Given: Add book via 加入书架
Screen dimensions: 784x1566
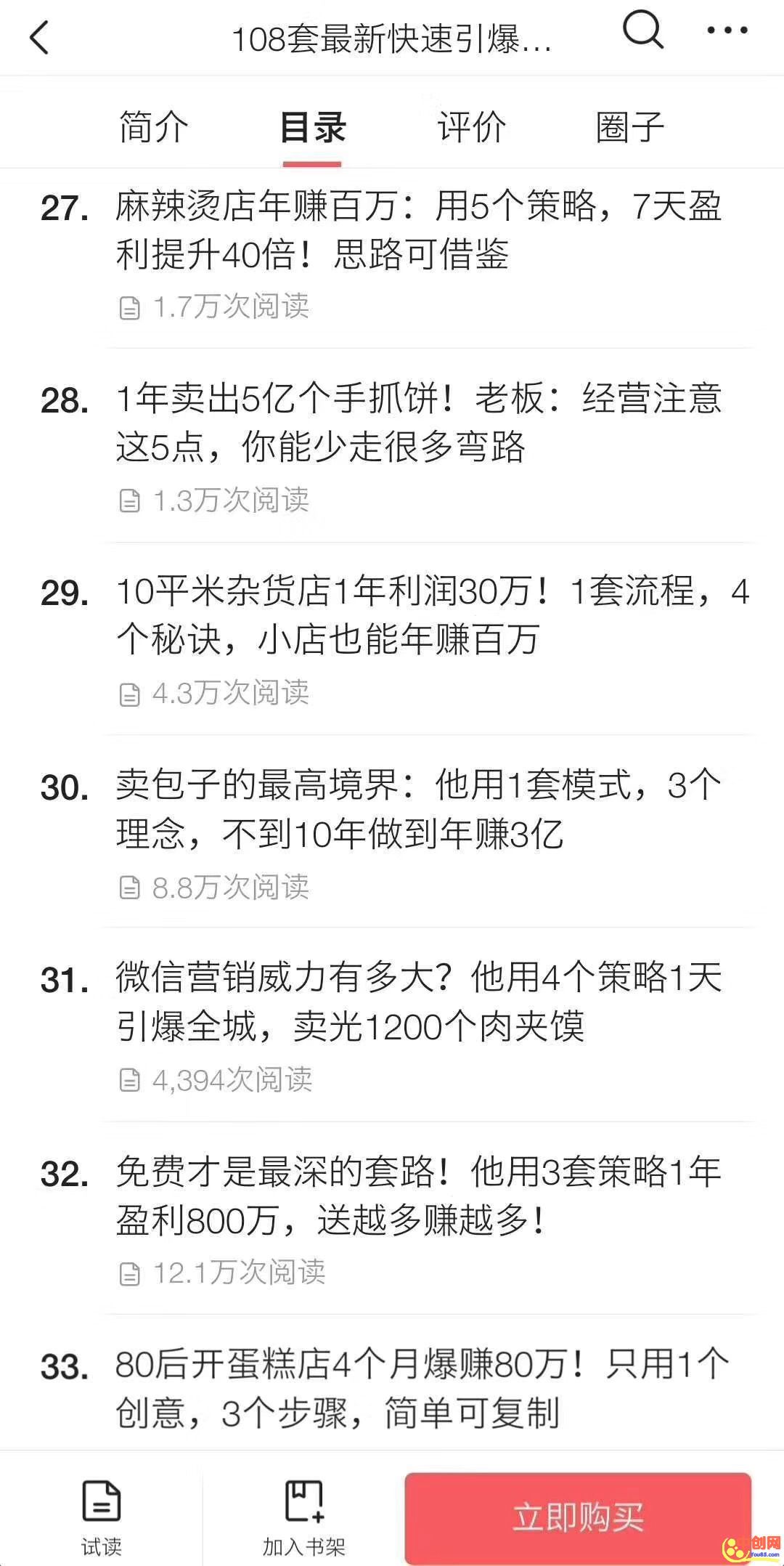Looking at the screenshot, I should pos(303,1518).
